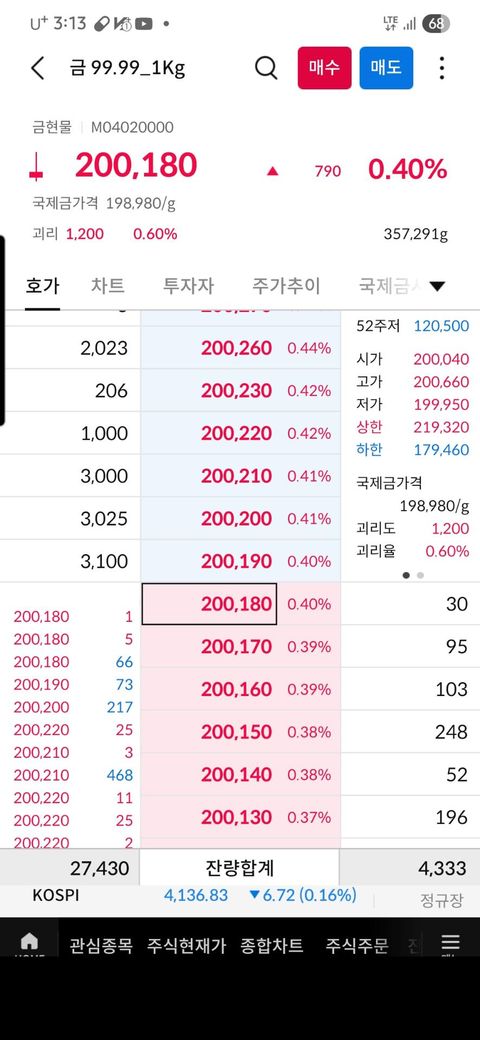Open the hamburger menu in the bottom bar
This screenshot has width=480, height=1040.
tap(450, 943)
